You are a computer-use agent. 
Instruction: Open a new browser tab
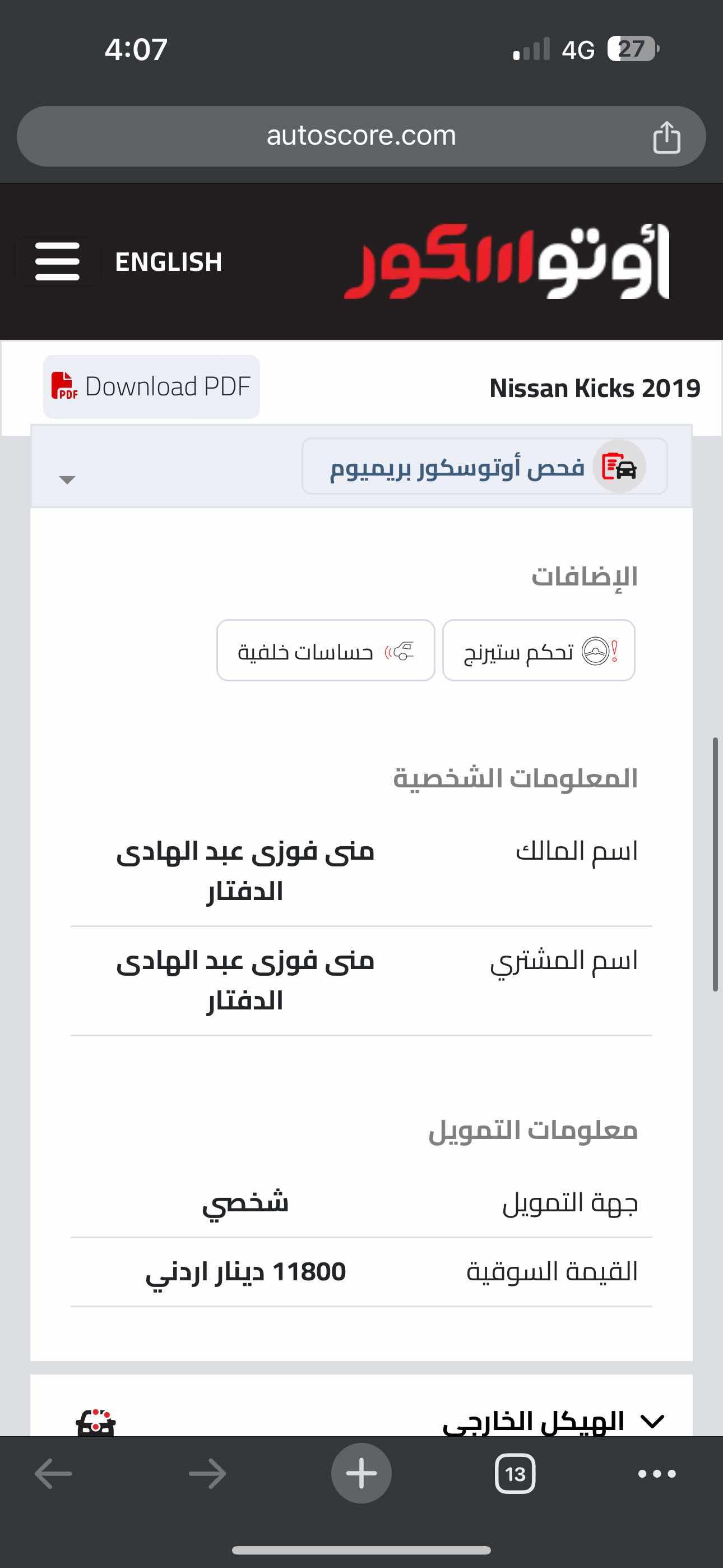[361, 1474]
